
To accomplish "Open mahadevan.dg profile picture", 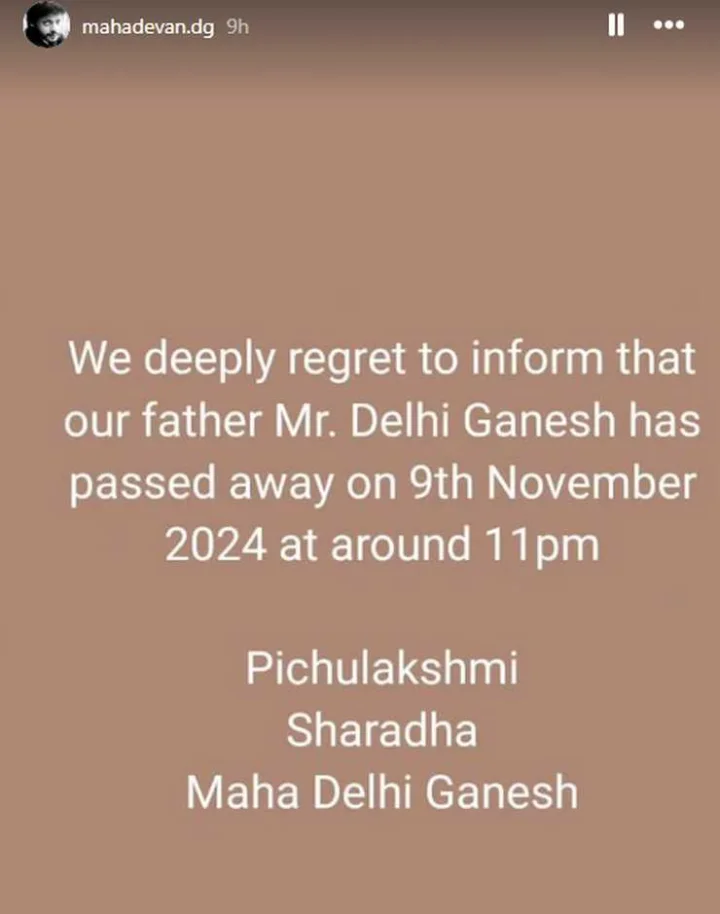I will click(x=45, y=26).
